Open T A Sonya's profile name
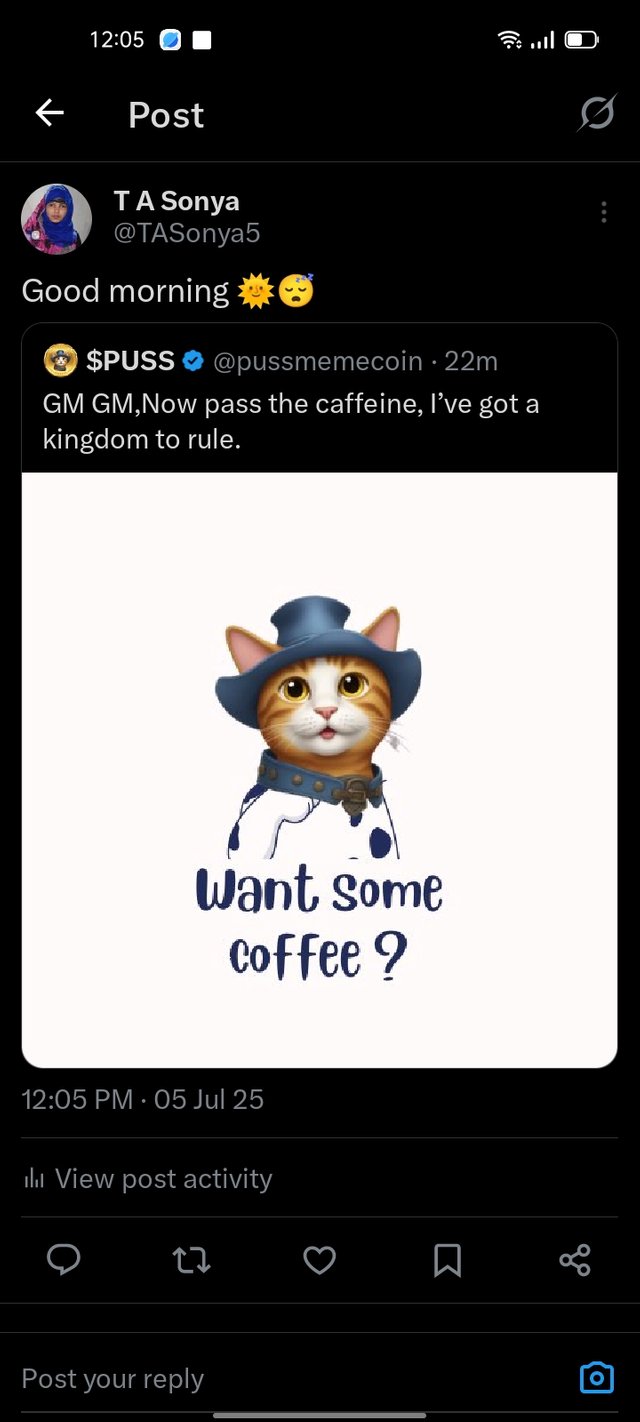The width and height of the screenshot is (640, 1422). (176, 201)
